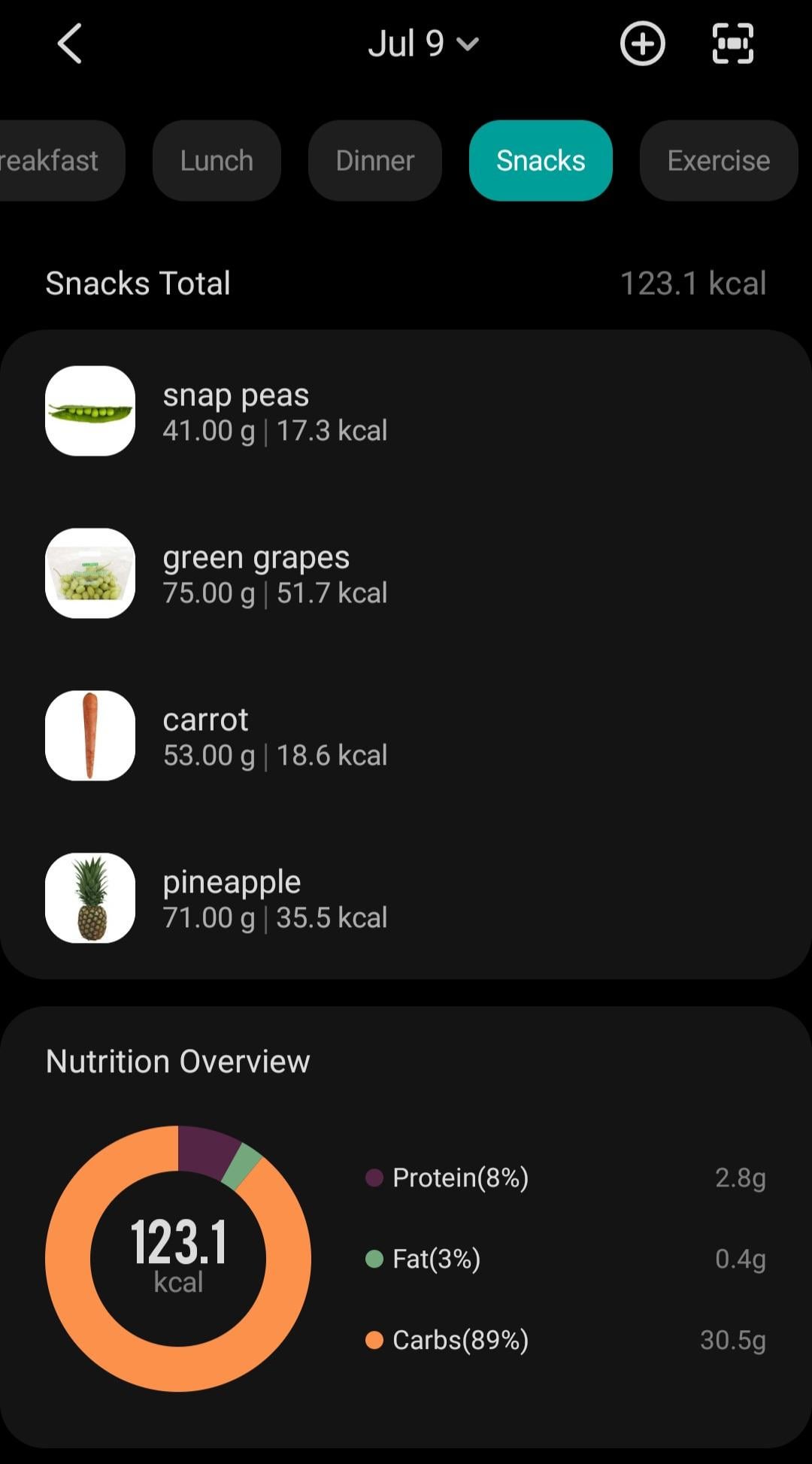This screenshot has width=812, height=1464.
Task: Open the pineapple entry
Action: [x=406, y=899]
